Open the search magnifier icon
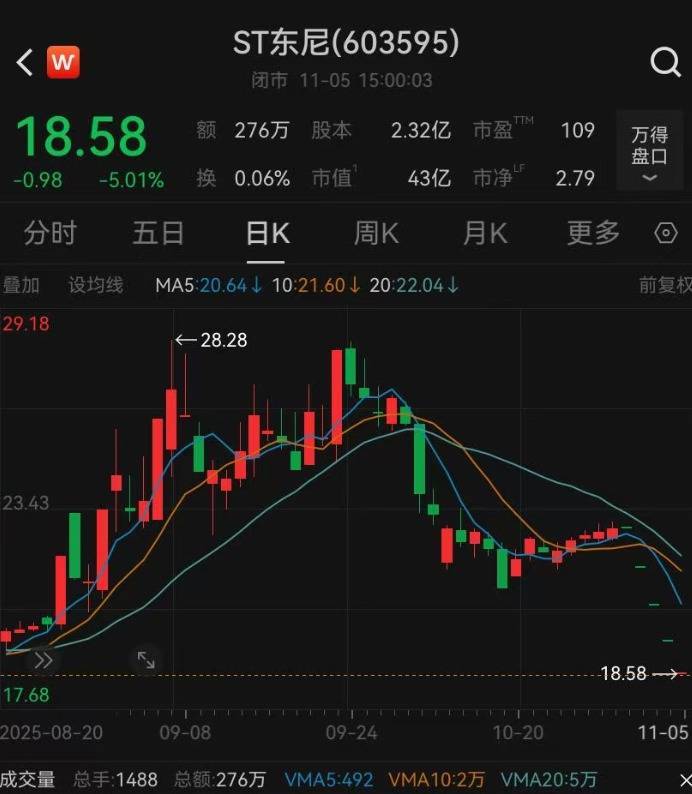Screen dimensions: 692x794 point(665,63)
